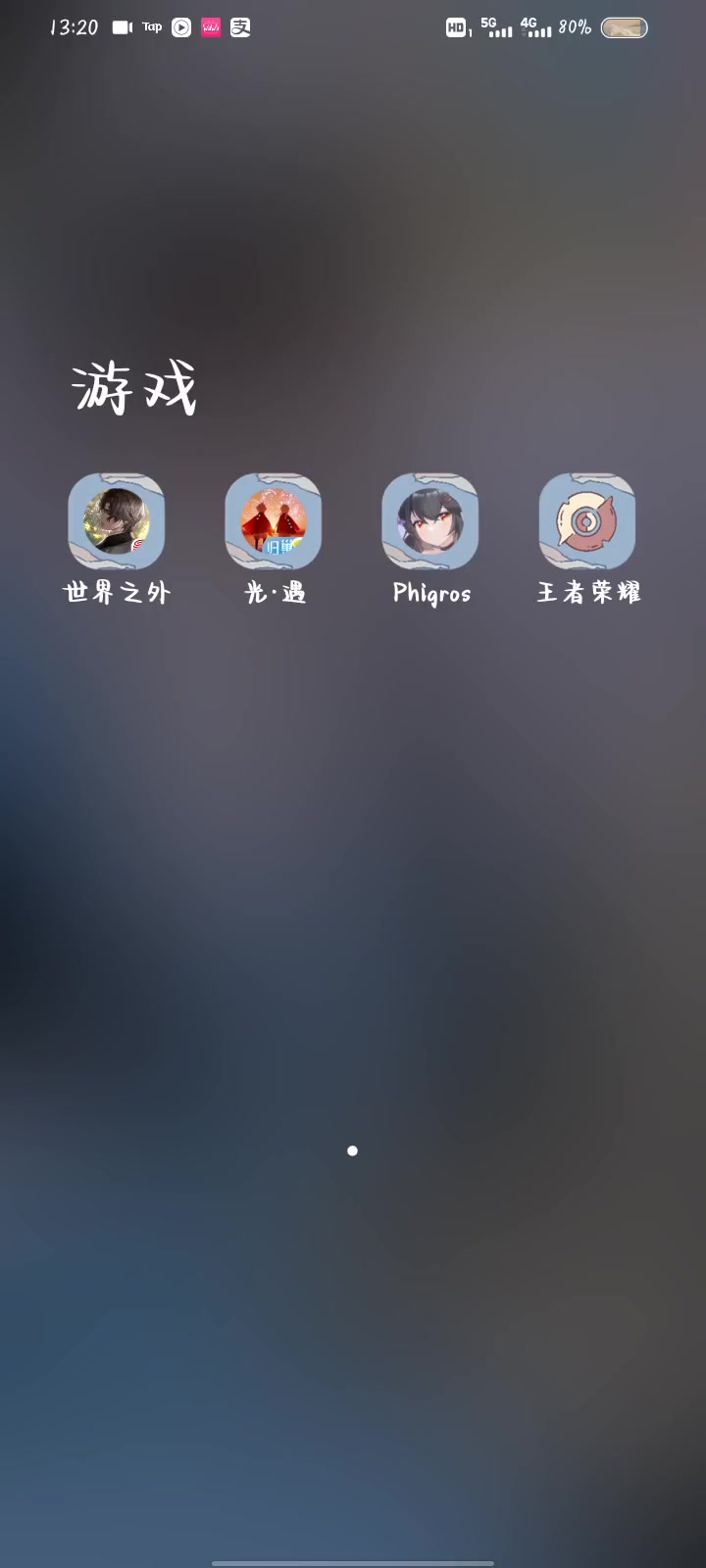The image size is (706, 1568).
Task: Tap the 游戏 folder title
Action: click(134, 387)
